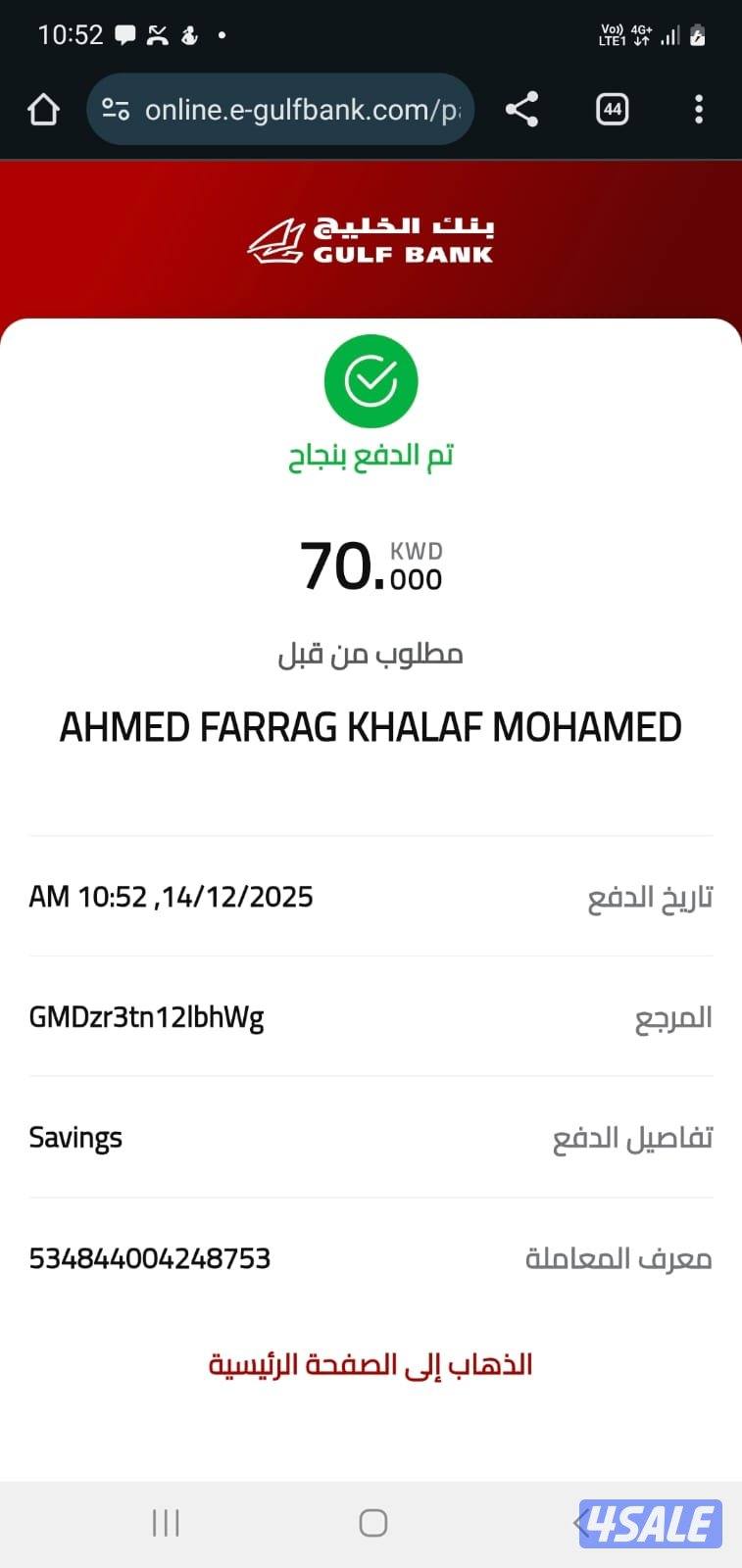Tap the battery icon in the status bar
The width and height of the screenshot is (742, 1568).
[x=698, y=34]
